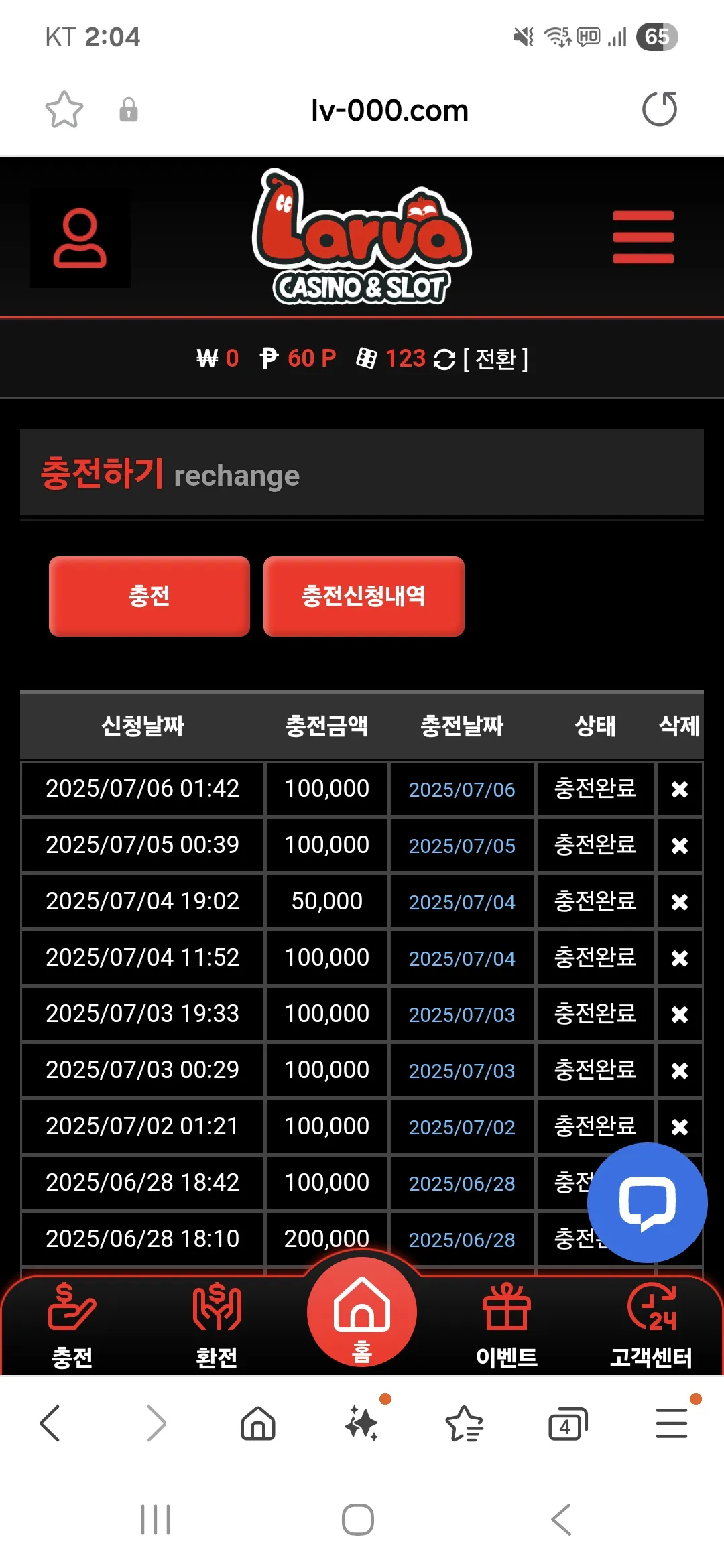Open the blue live chat bubble
The height and width of the screenshot is (1568, 724).
(x=647, y=1203)
